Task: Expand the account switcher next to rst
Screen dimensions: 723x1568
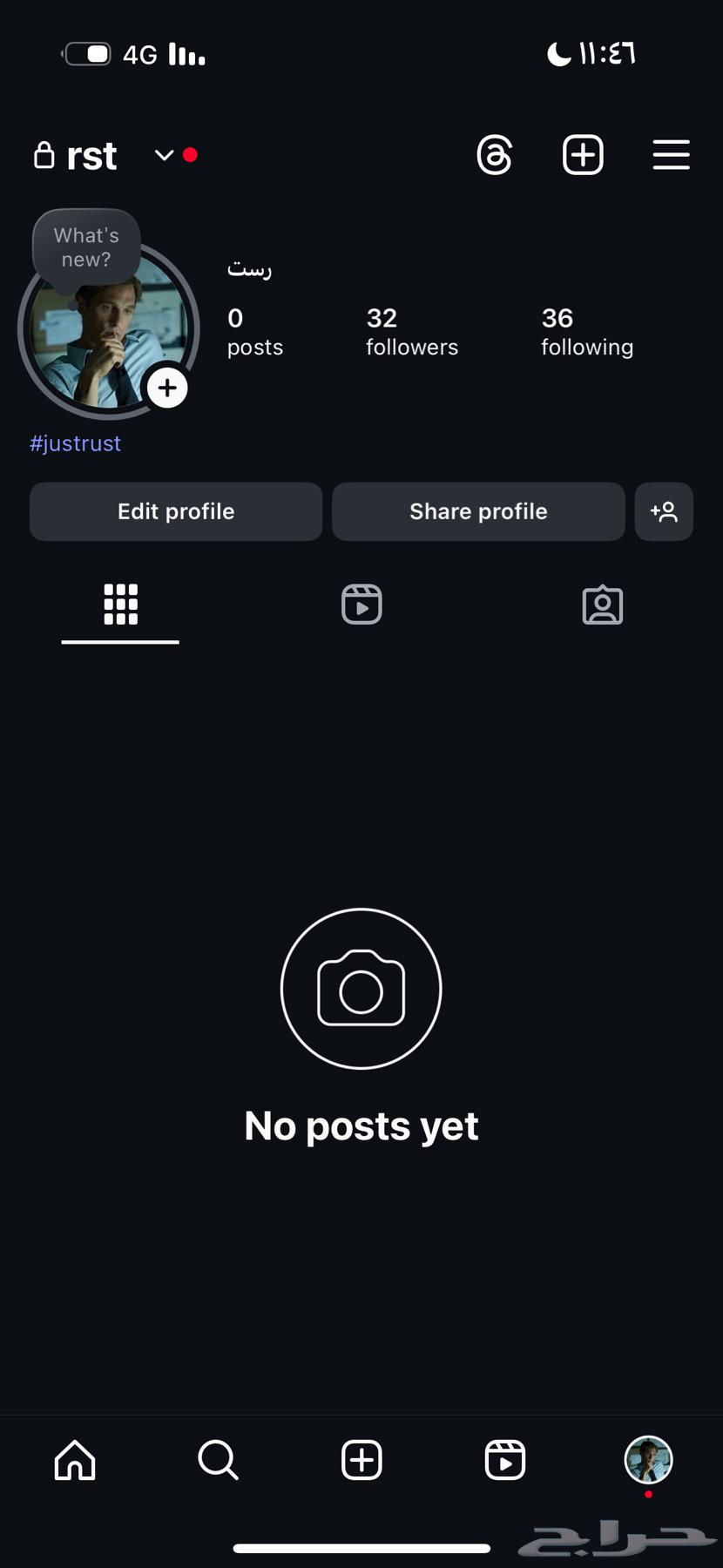Action: 163,156
